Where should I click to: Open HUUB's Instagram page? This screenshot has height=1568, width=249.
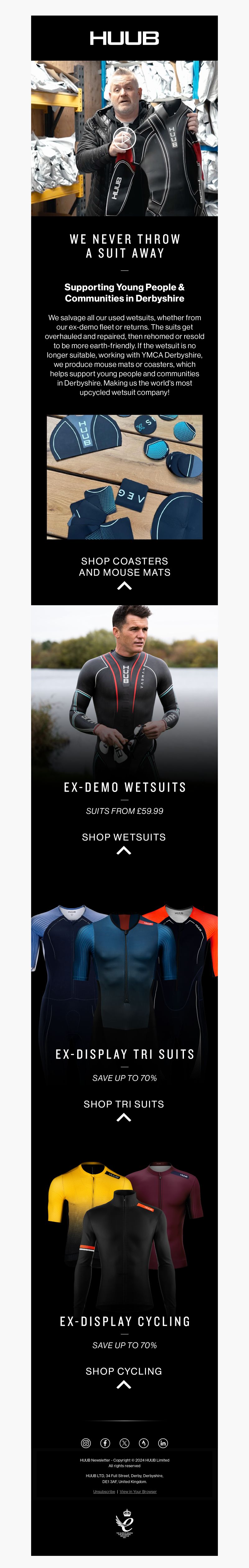86,1443
